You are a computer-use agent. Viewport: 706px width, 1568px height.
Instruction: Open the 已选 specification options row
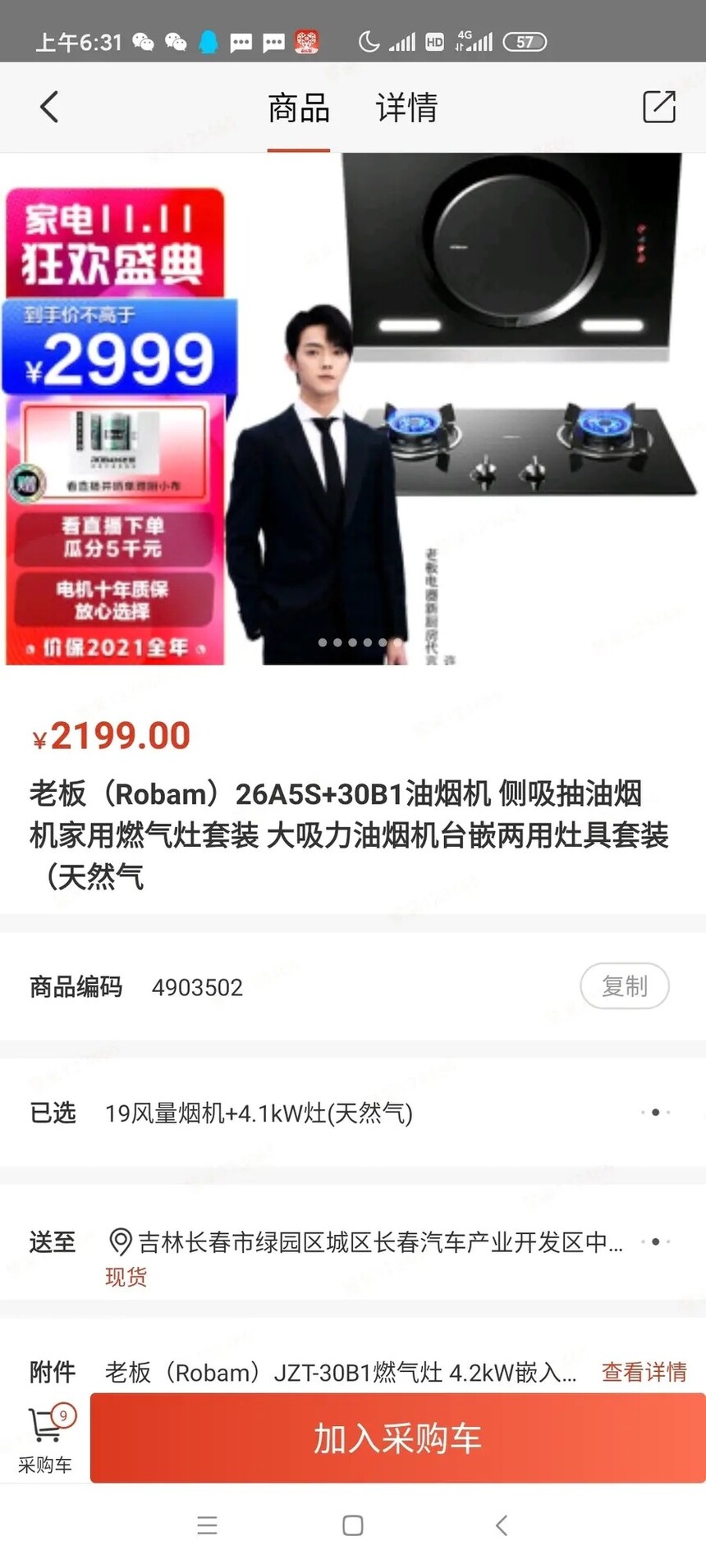click(x=353, y=1113)
